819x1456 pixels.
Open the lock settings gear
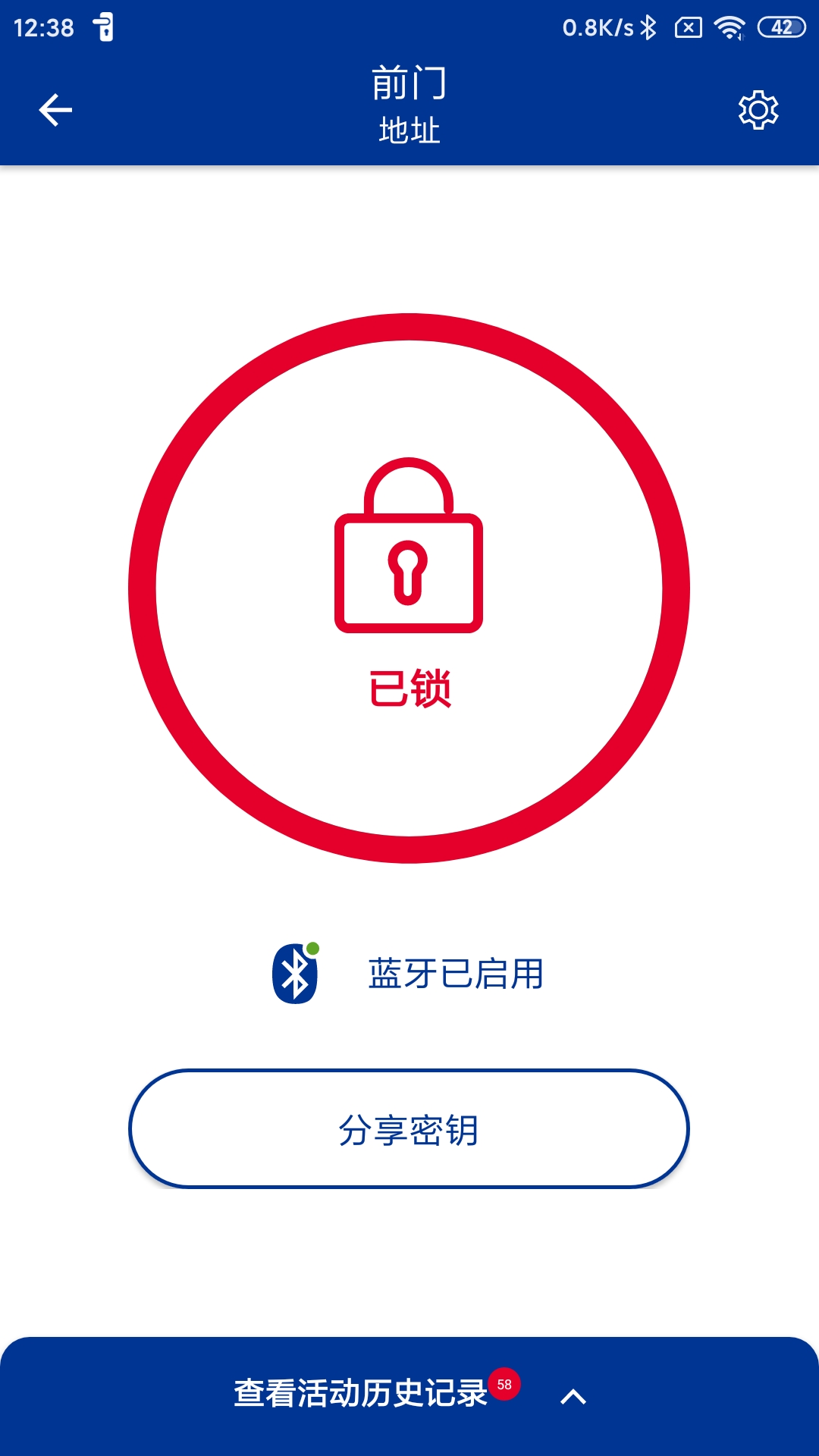[757, 111]
